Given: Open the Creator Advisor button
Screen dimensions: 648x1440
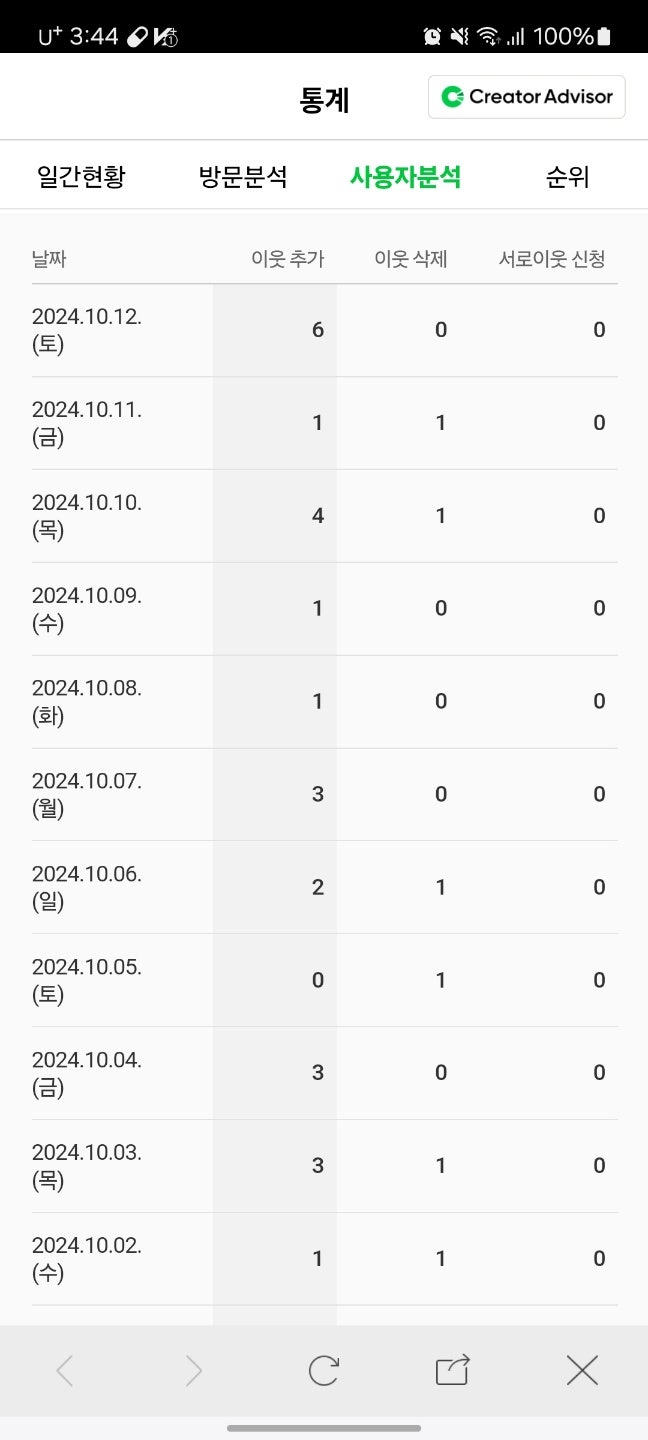Looking at the screenshot, I should coord(527,97).
